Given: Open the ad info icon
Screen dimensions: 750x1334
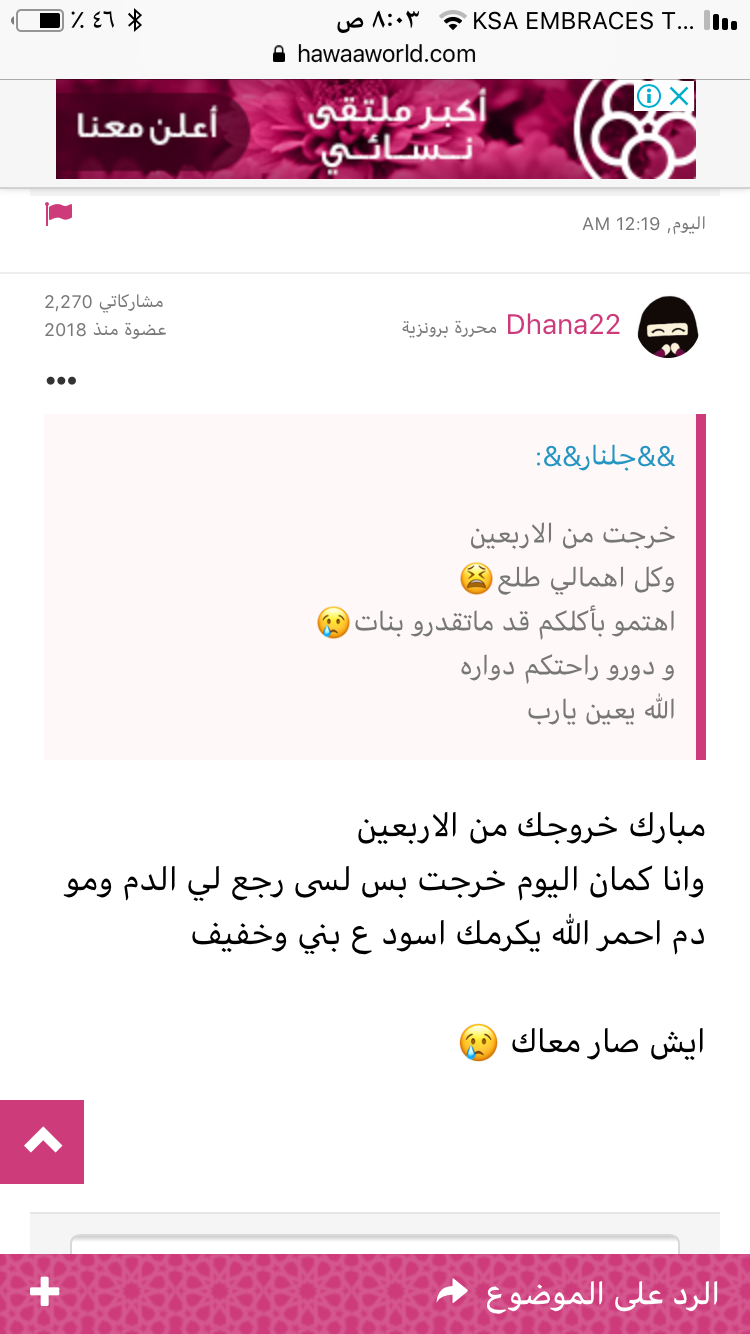Looking at the screenshot, I should coord(649,96).
